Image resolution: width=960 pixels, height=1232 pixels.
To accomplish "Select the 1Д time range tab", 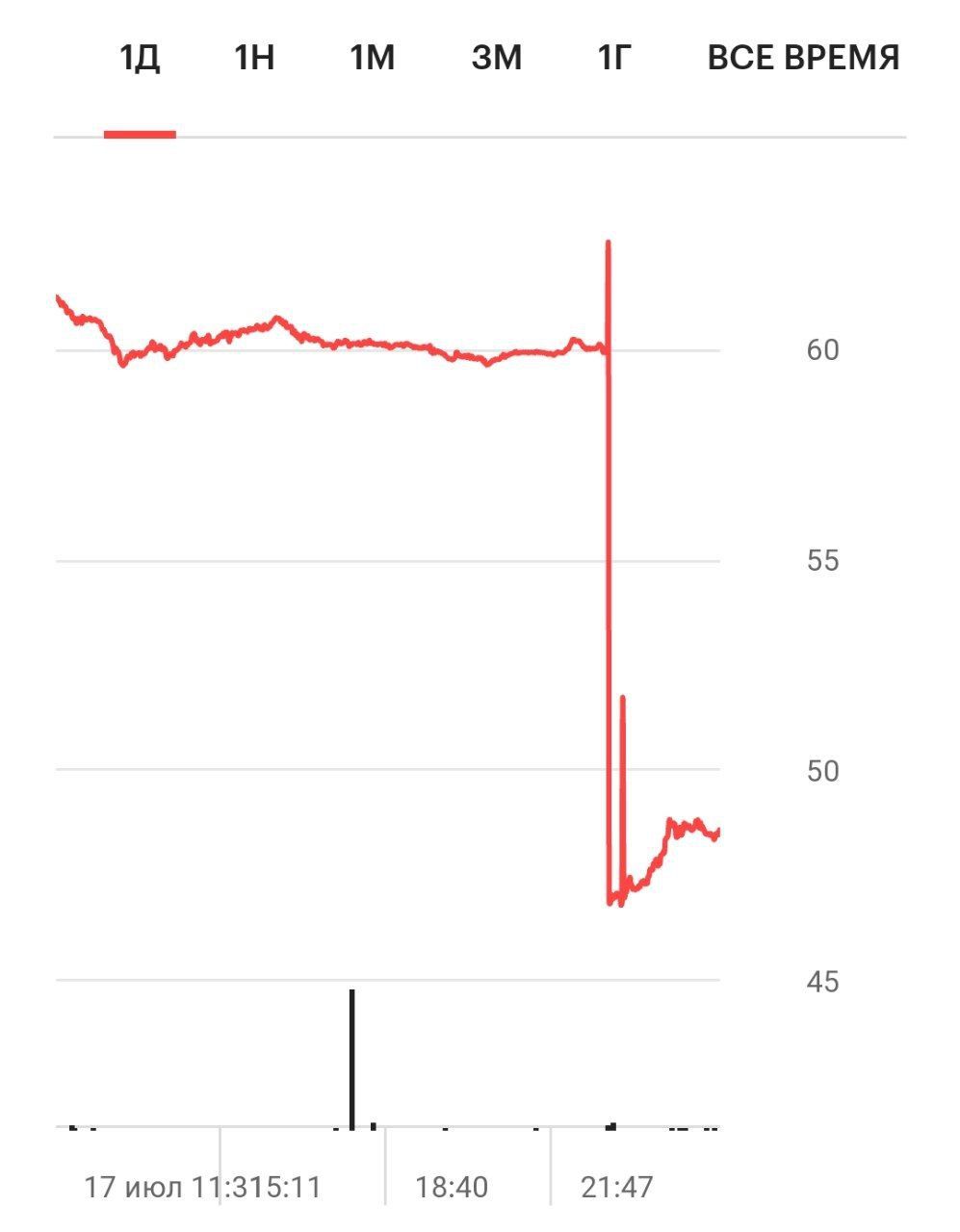I will (140, 59).
